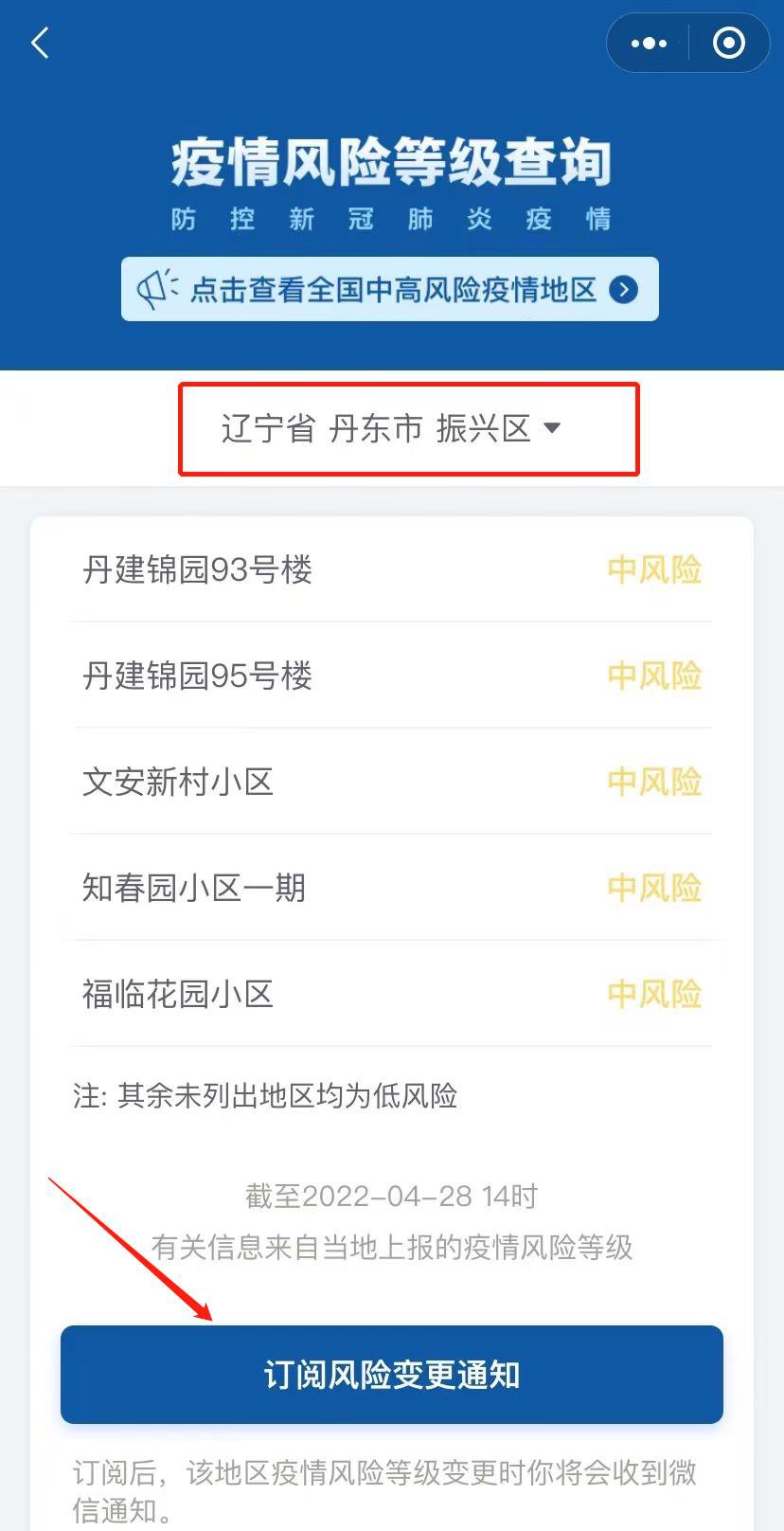The image size is (784, 1531).
Task: Open the mini program more-options menu
Action: pos(649,44)
